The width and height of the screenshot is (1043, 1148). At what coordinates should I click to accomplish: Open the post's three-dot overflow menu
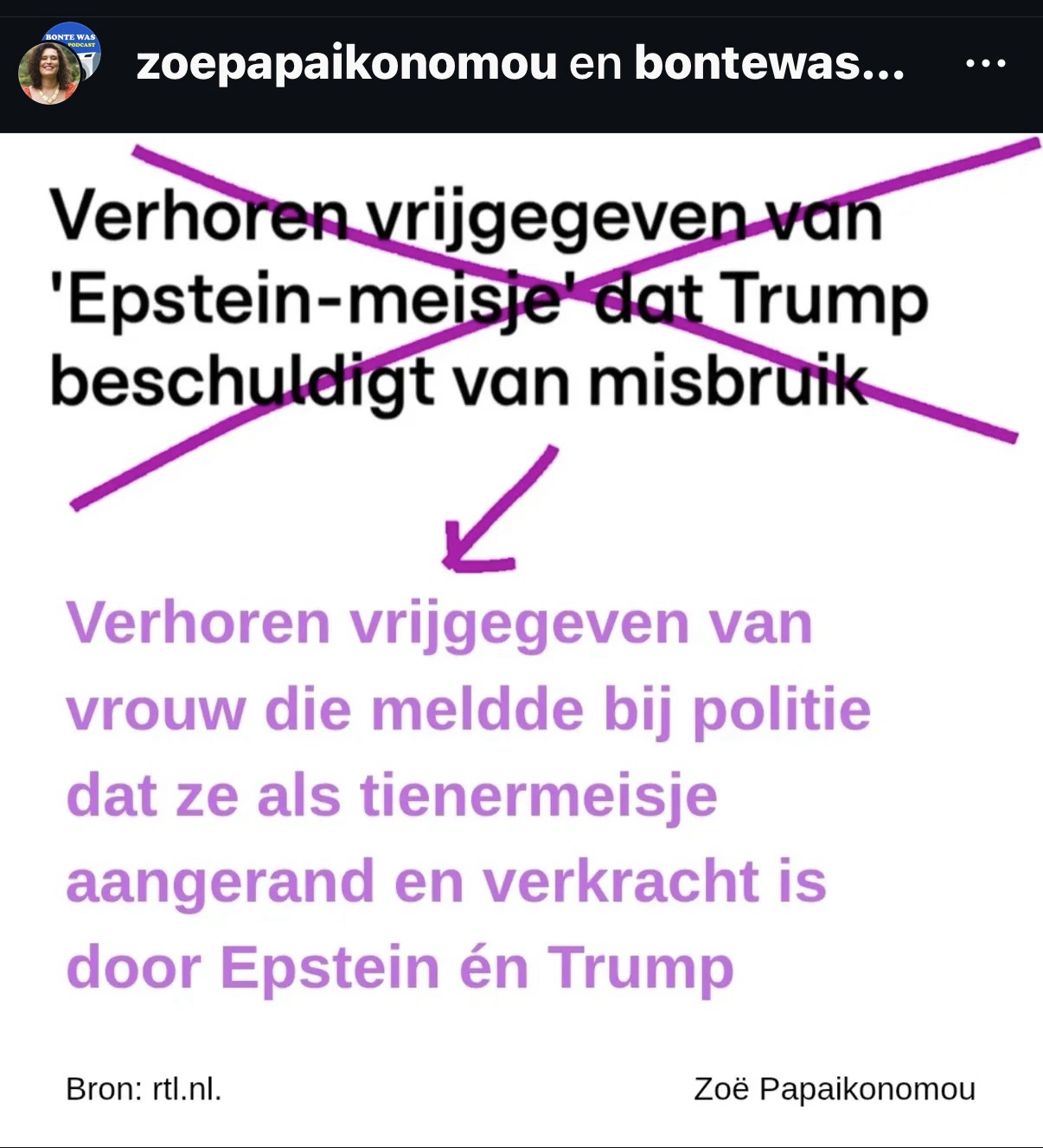tap(985, 64)
